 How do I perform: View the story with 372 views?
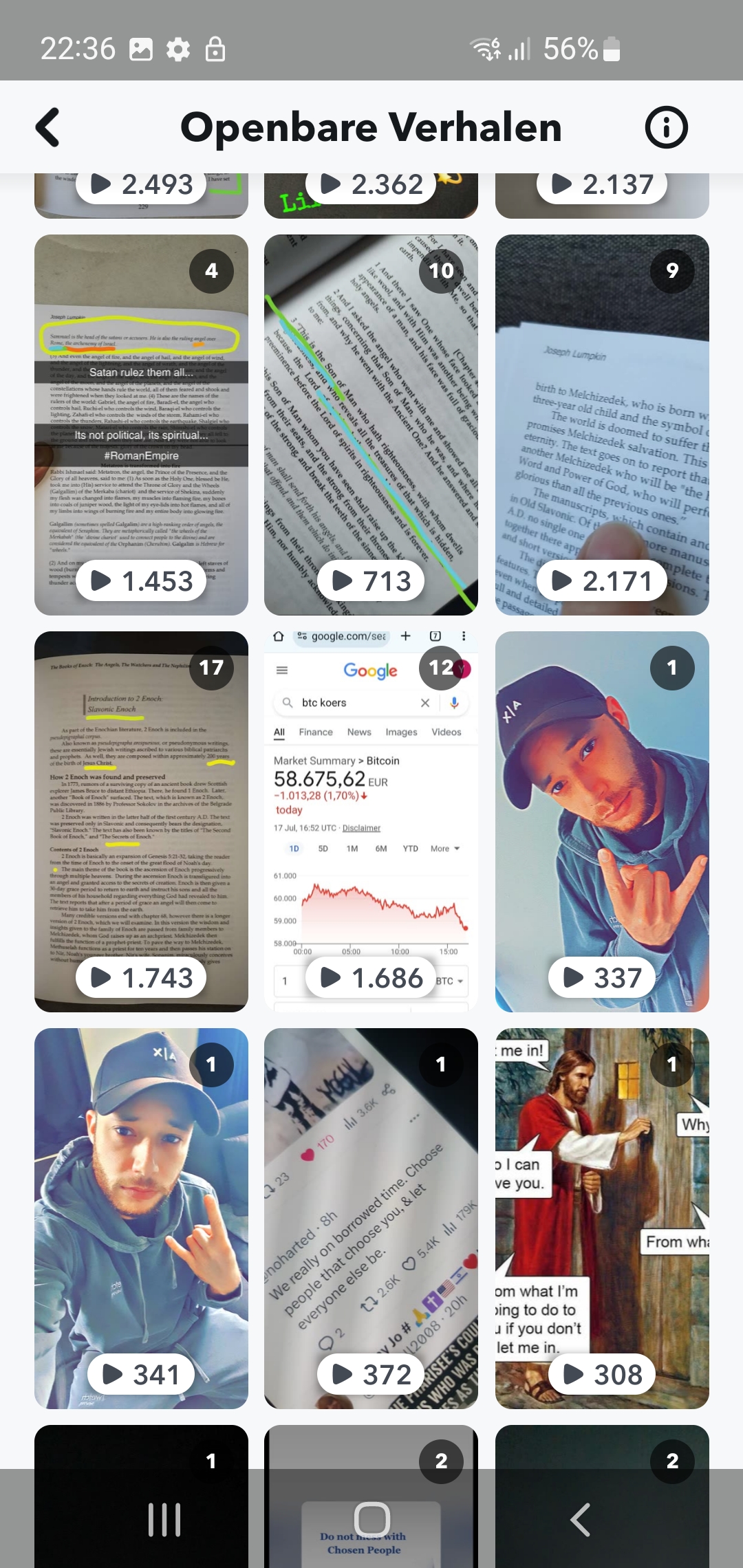[371, 1219]
